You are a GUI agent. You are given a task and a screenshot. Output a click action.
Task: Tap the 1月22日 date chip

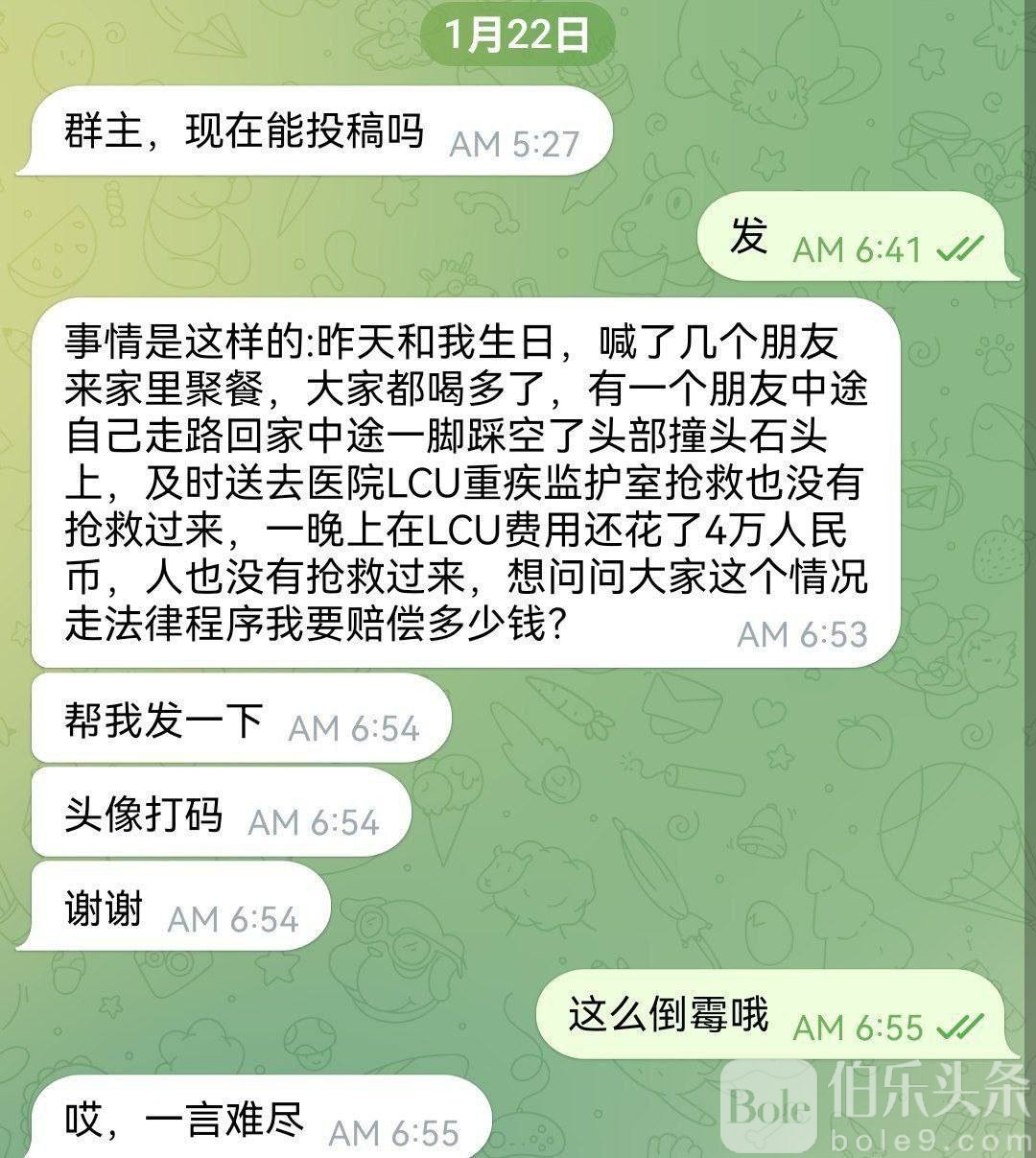[x=518, y=35]
